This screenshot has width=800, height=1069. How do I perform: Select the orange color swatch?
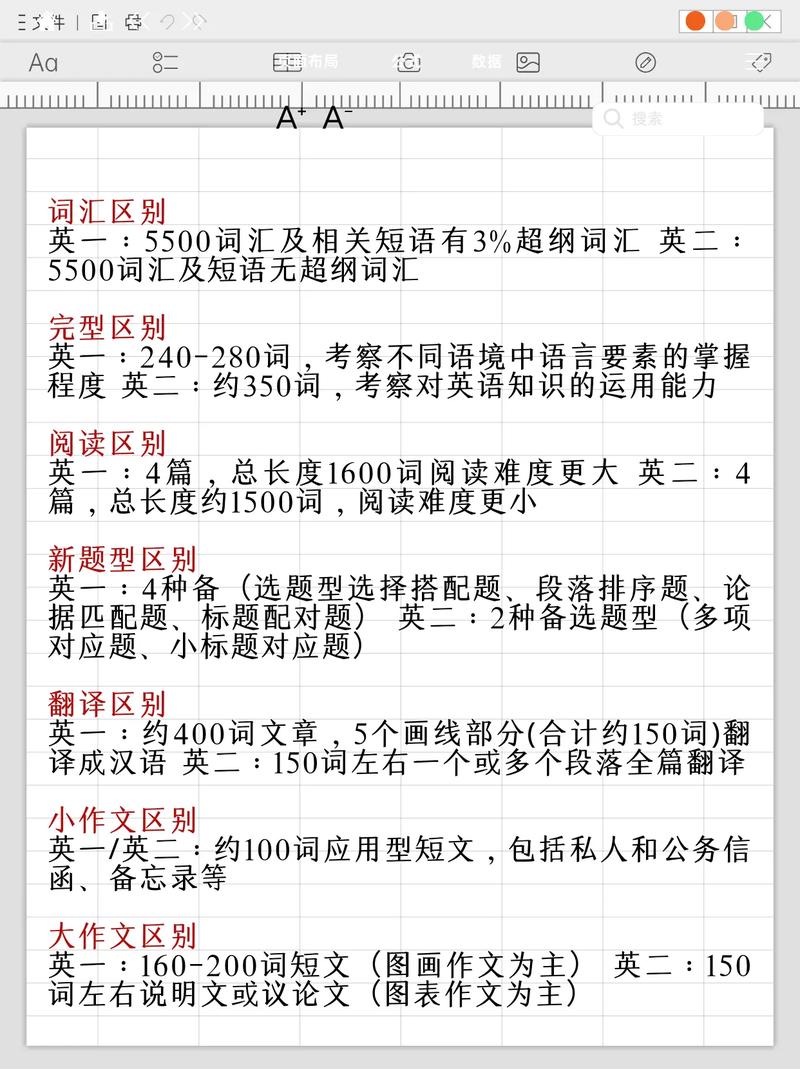pyautogui.click(x=694, y=20)
